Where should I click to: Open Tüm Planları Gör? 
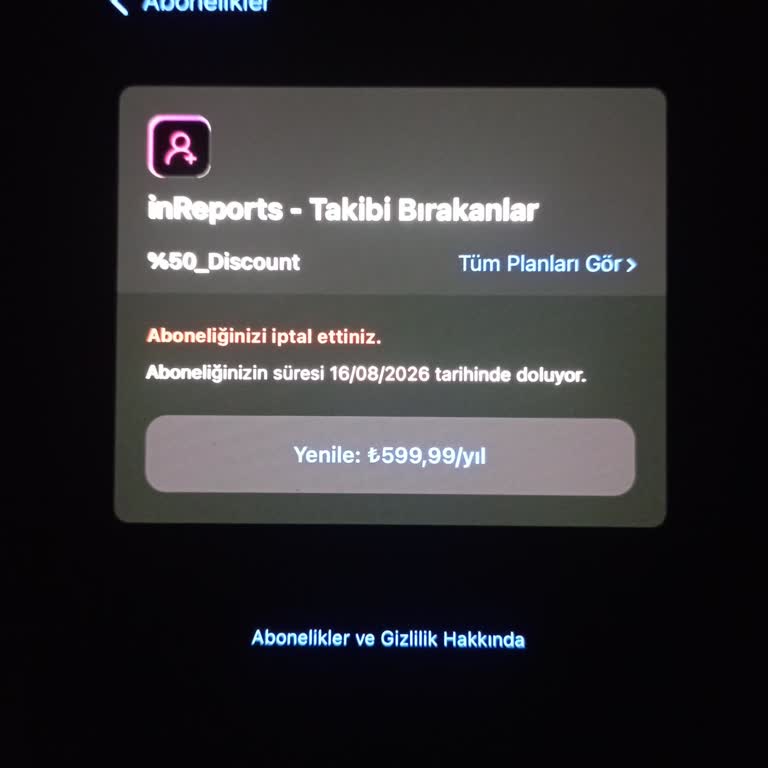(x=546, y=264)
